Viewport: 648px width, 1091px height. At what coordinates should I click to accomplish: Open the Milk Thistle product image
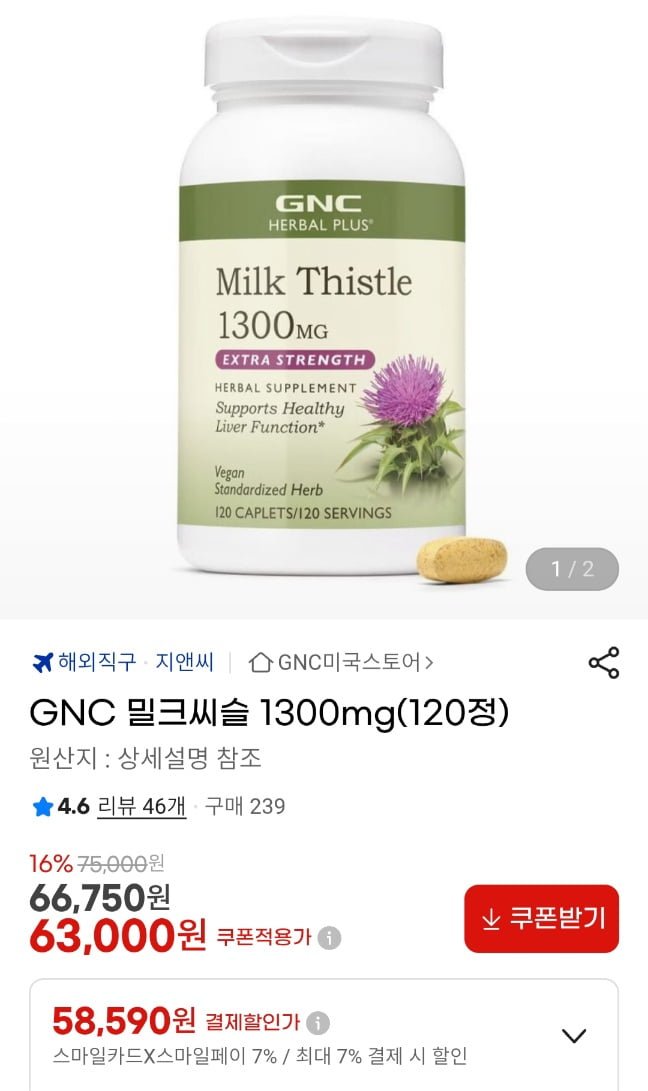tap(324, 300)
